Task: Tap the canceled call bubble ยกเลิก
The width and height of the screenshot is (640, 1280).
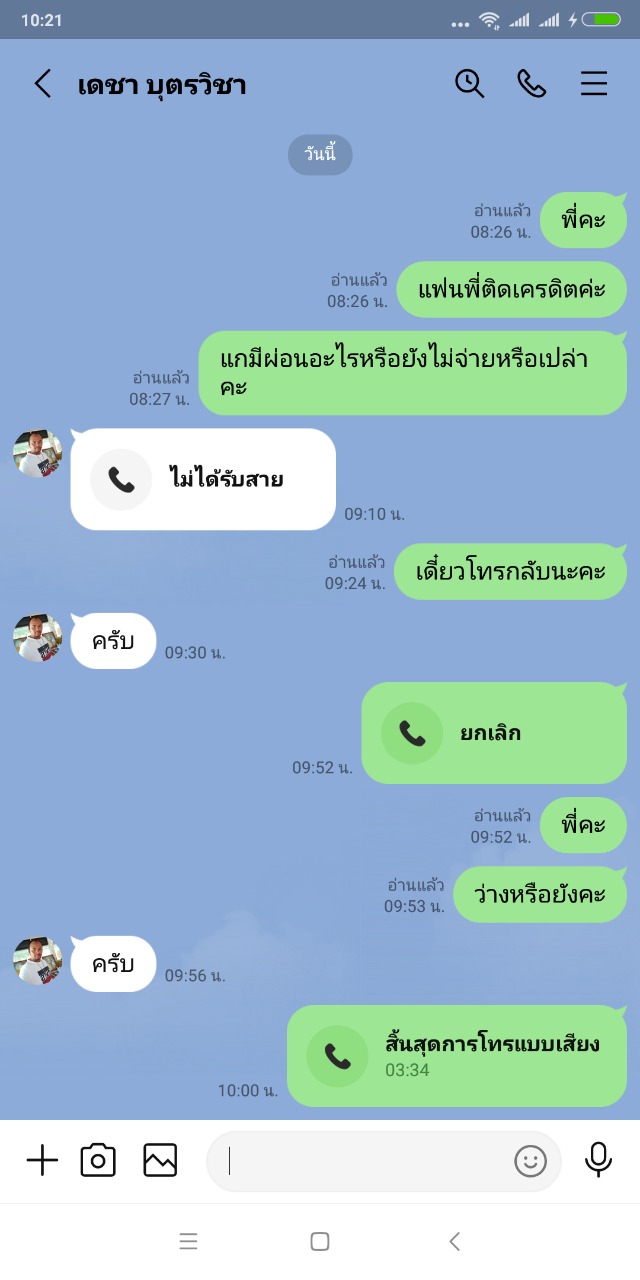Action: [x=494, y=733]
